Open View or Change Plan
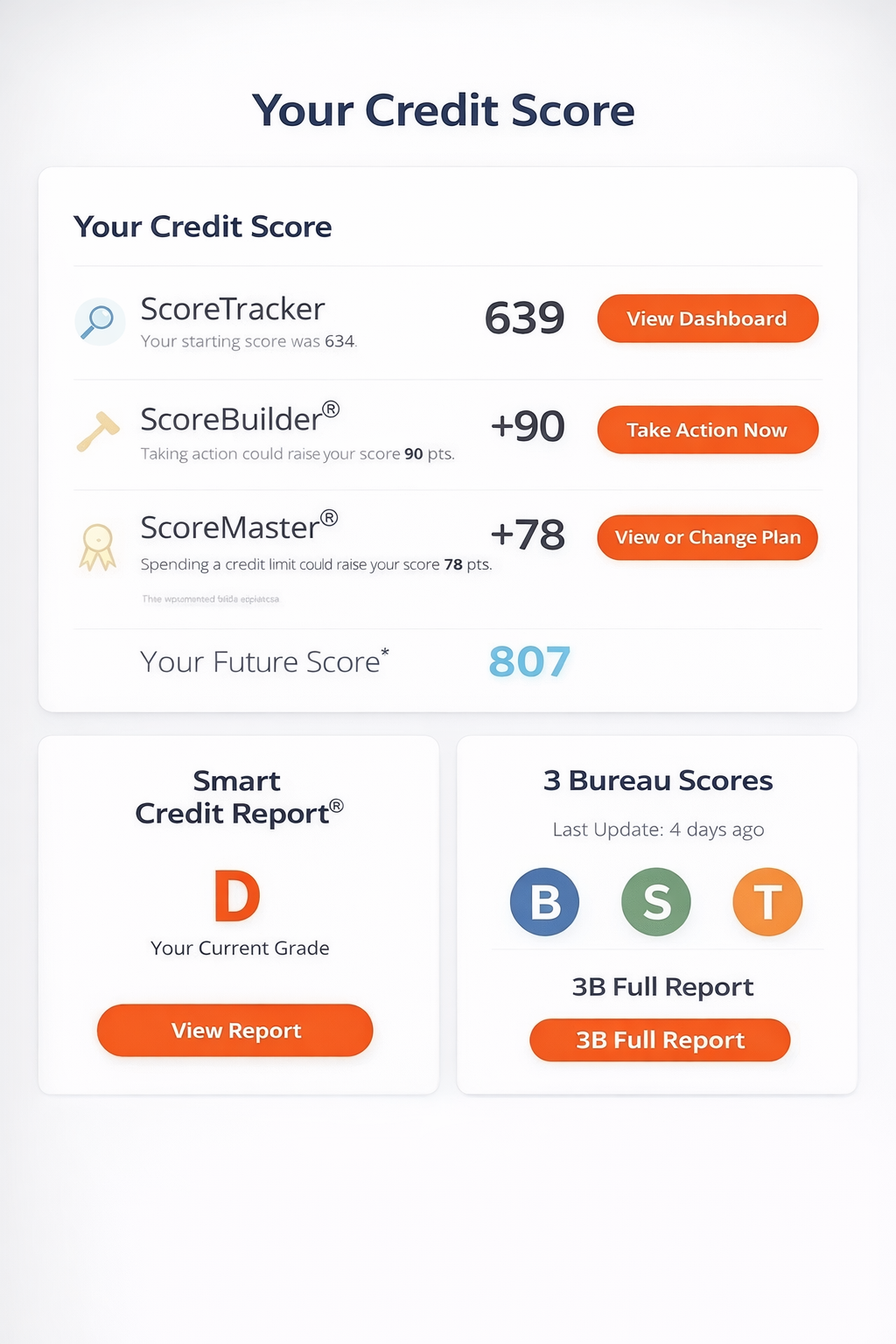 tap(707, 537)
